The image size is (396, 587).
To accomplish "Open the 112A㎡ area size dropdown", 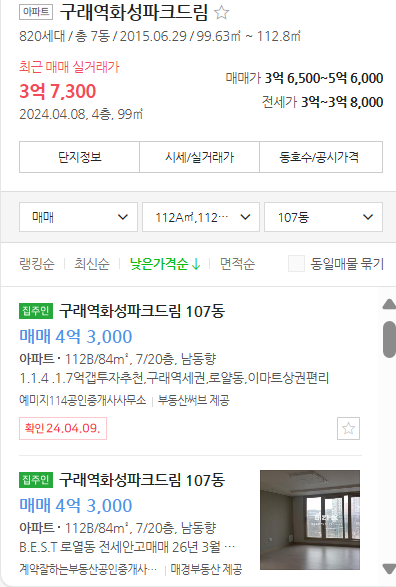I will [x=201, y=217].
